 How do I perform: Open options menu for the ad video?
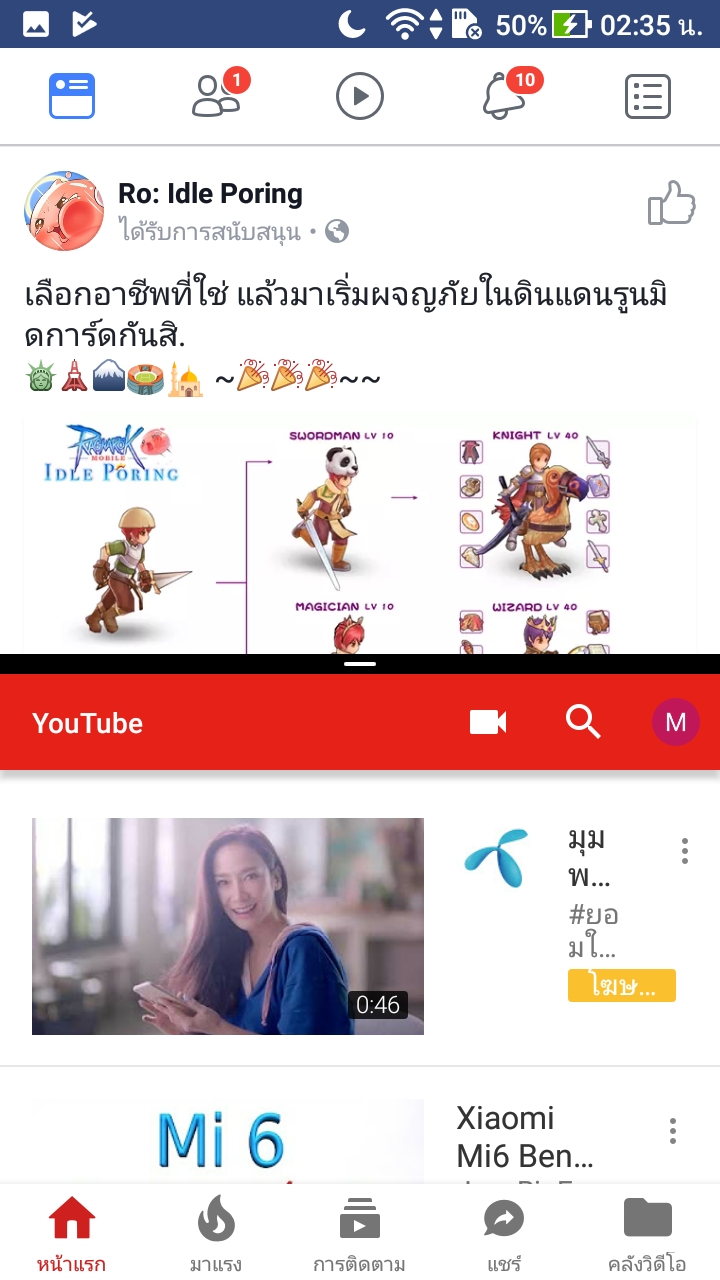685,851
